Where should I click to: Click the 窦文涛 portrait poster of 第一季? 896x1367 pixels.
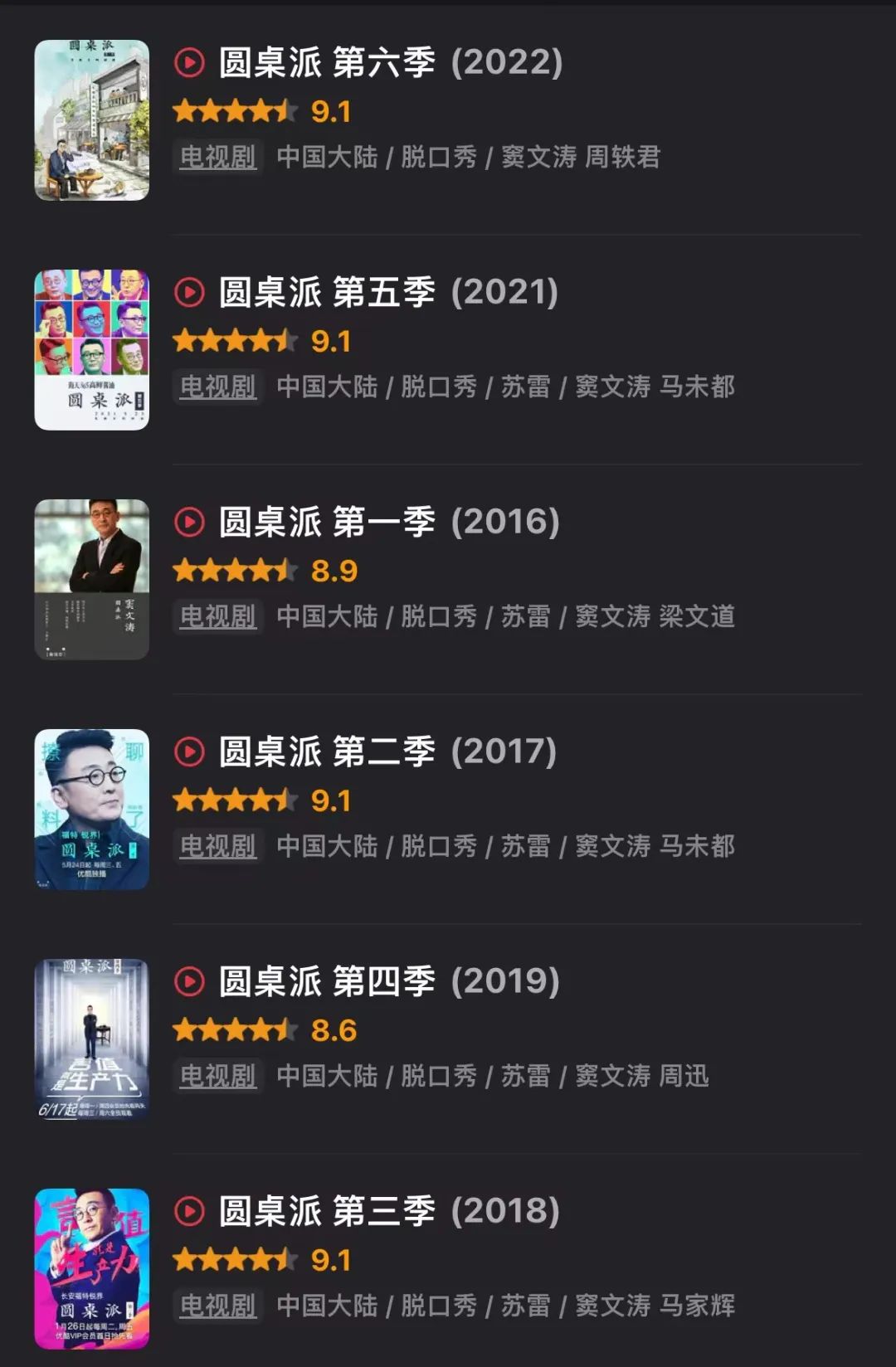click(92, 578)
